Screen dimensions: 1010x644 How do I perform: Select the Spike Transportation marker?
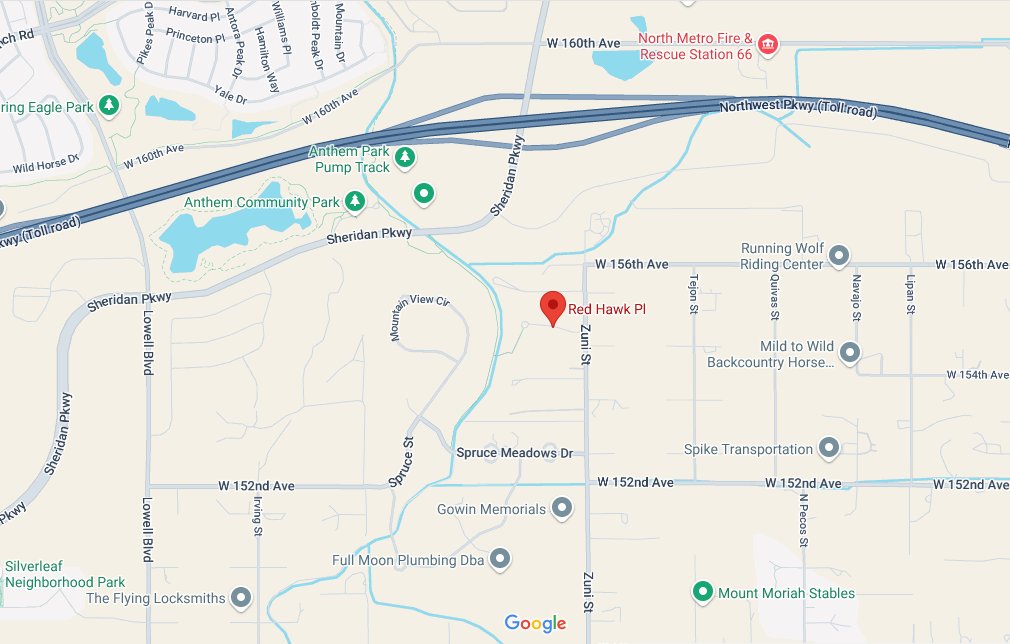pyautogui.click(x=829, y=448)
